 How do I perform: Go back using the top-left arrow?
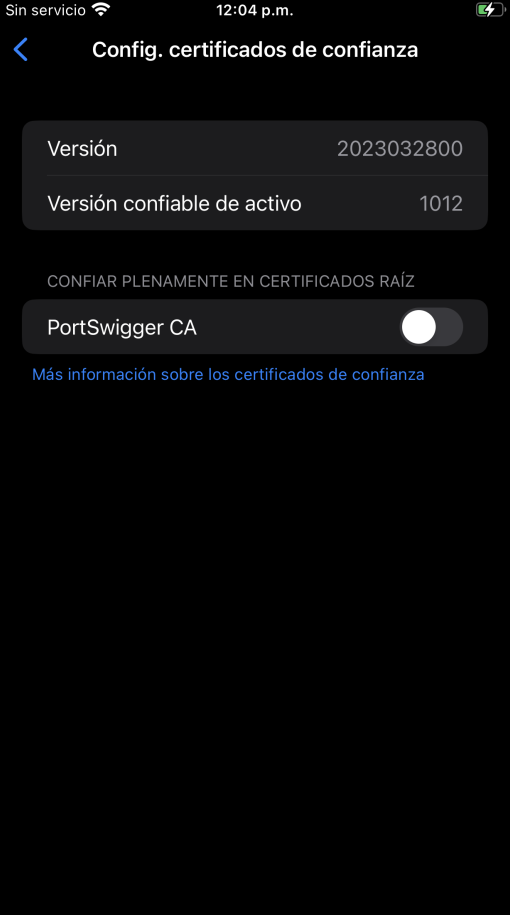pos(21,50)
